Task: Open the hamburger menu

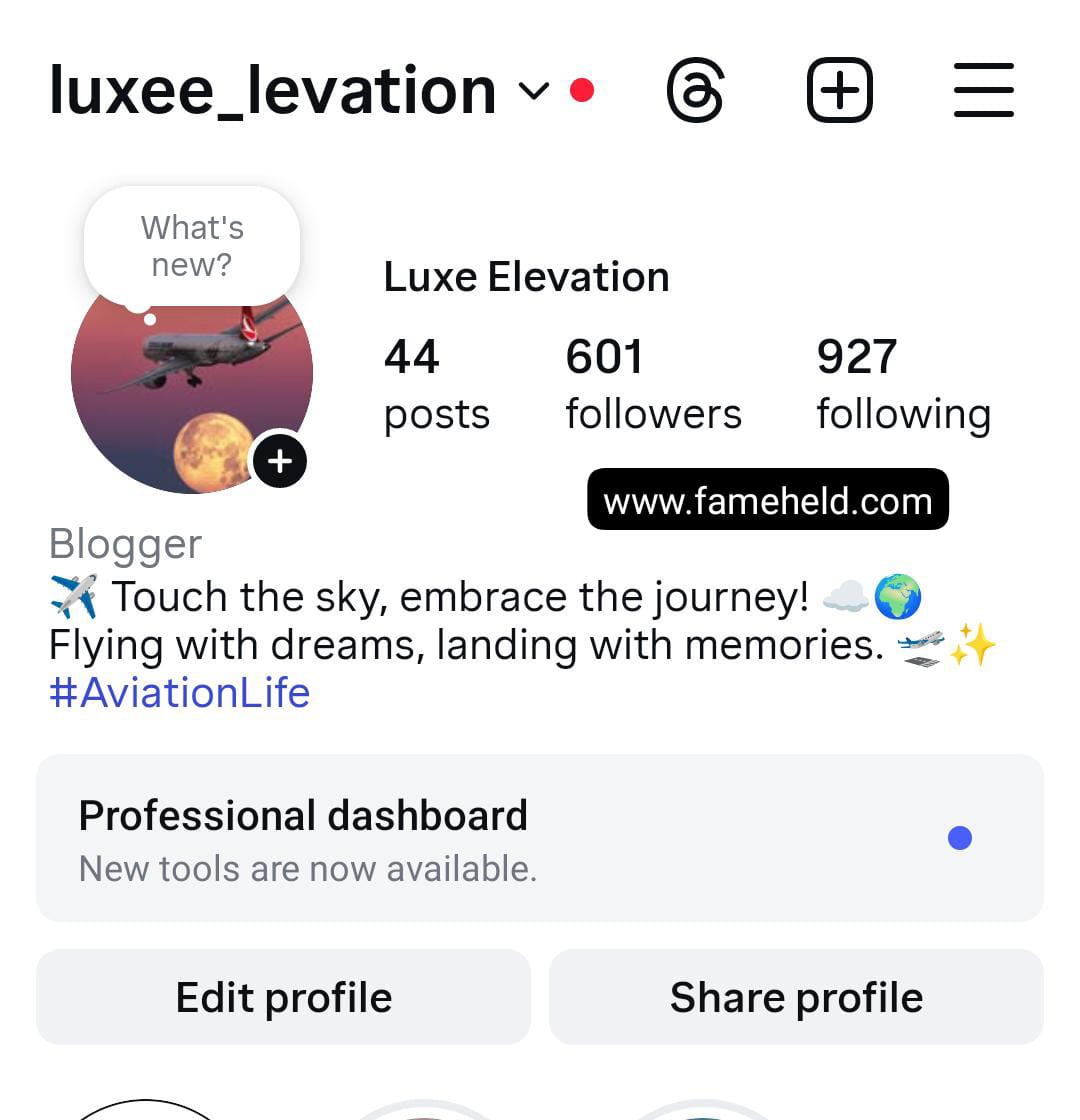Action: pos(984,91)
